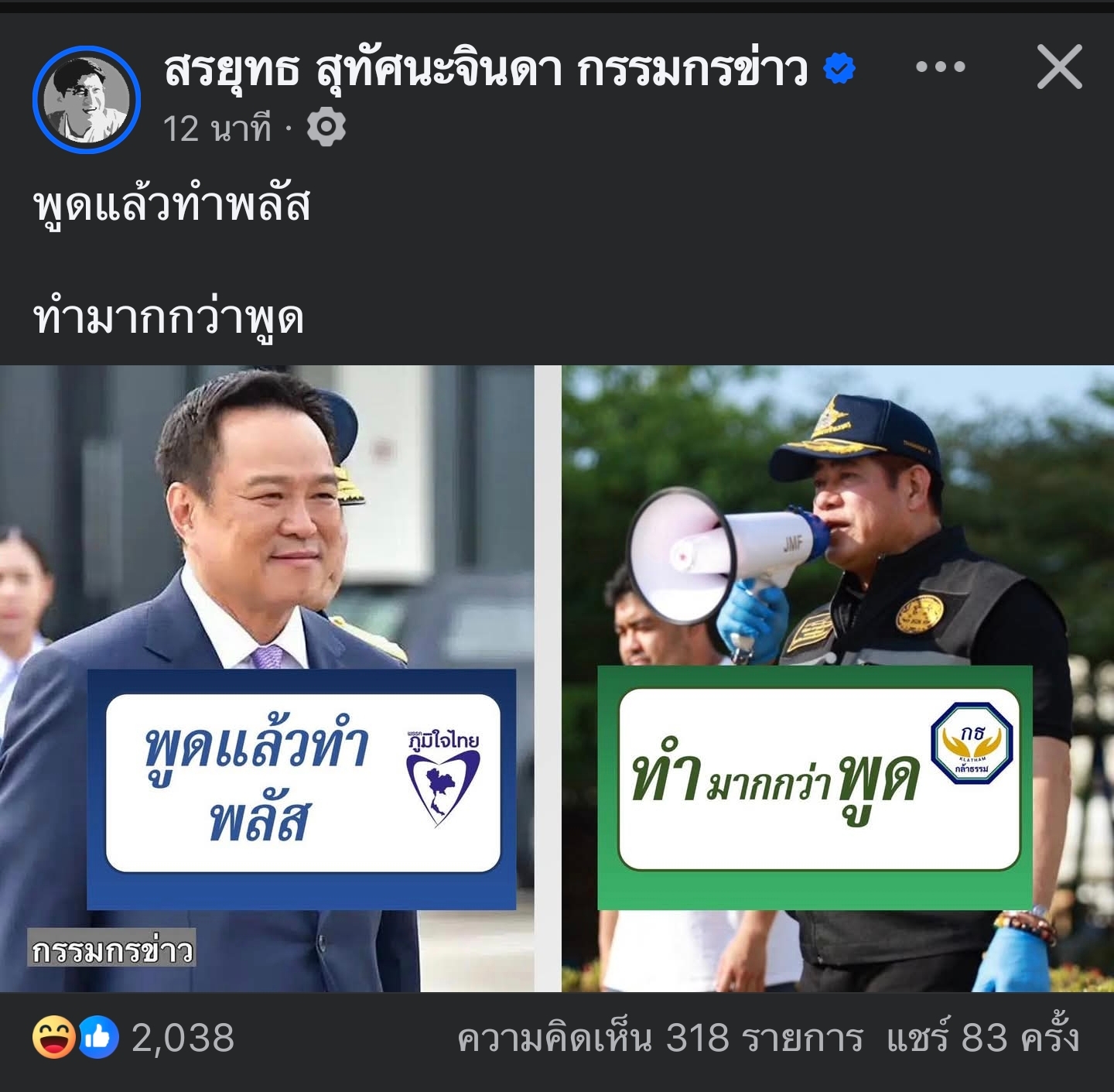
Task: Open the profile picture of สรยุทธ สุทัศนะจินดา
Action: (x=87, y=99)
